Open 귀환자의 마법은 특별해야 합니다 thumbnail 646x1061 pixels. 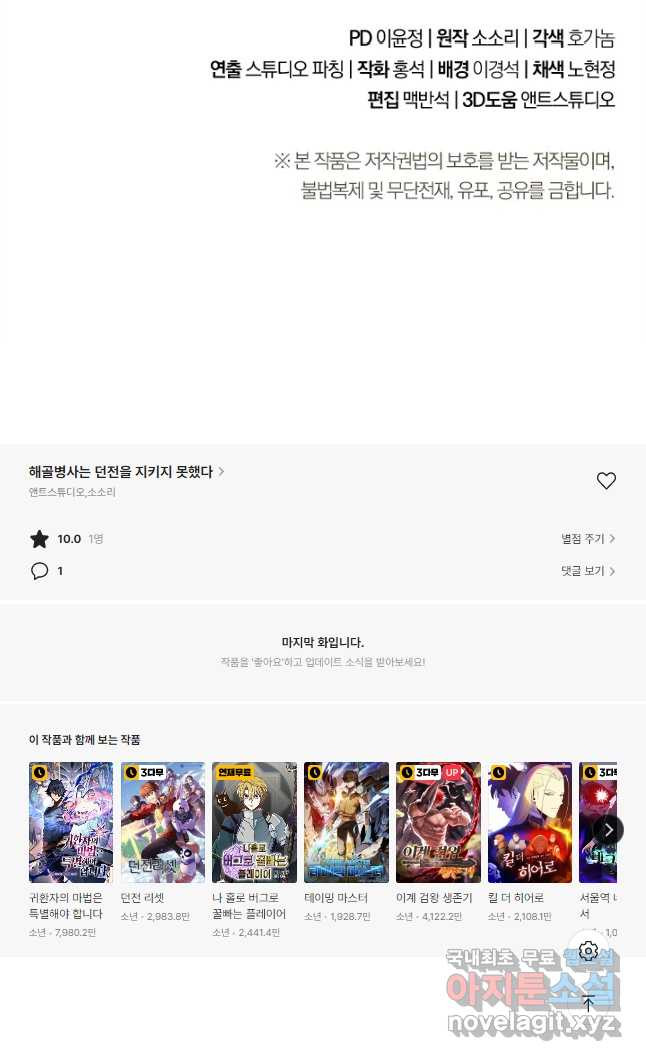tap(70, 822)
